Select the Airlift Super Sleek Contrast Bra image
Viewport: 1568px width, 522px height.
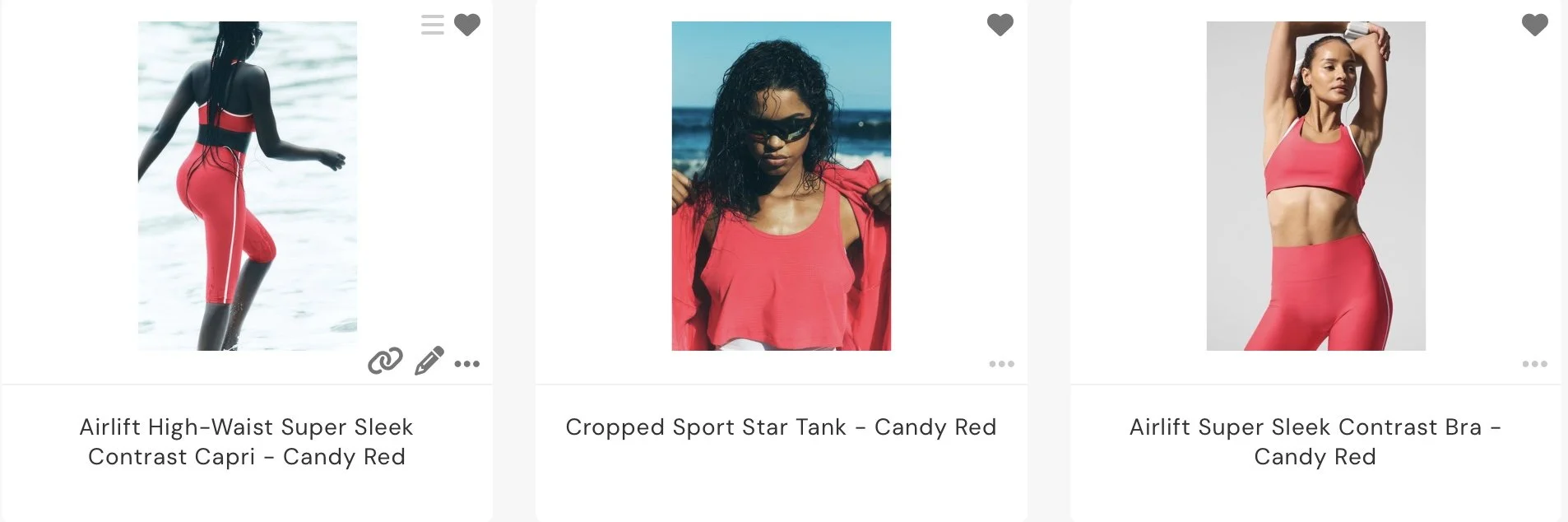pos(1315,186)
